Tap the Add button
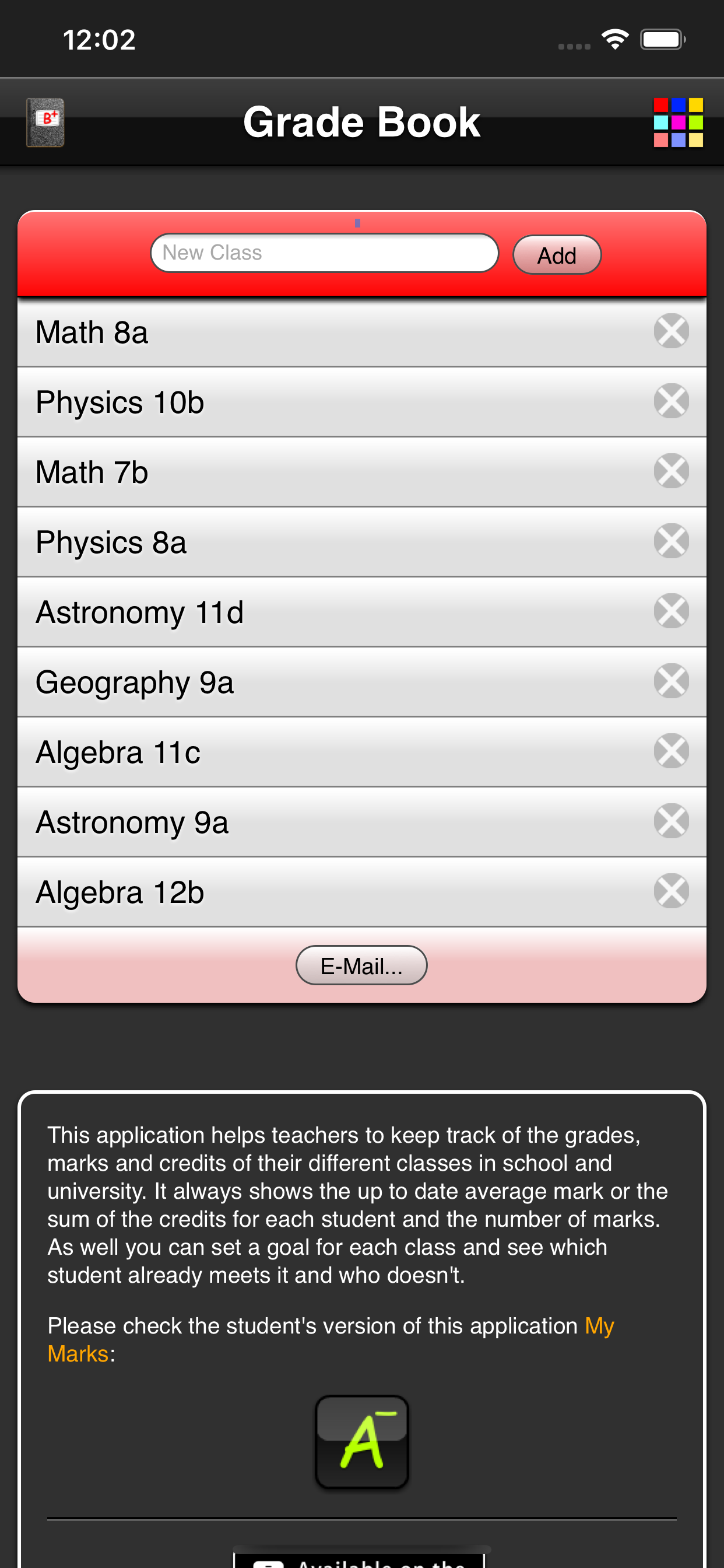The width and height of the screenshot is (724, 1568). point(557,255)
